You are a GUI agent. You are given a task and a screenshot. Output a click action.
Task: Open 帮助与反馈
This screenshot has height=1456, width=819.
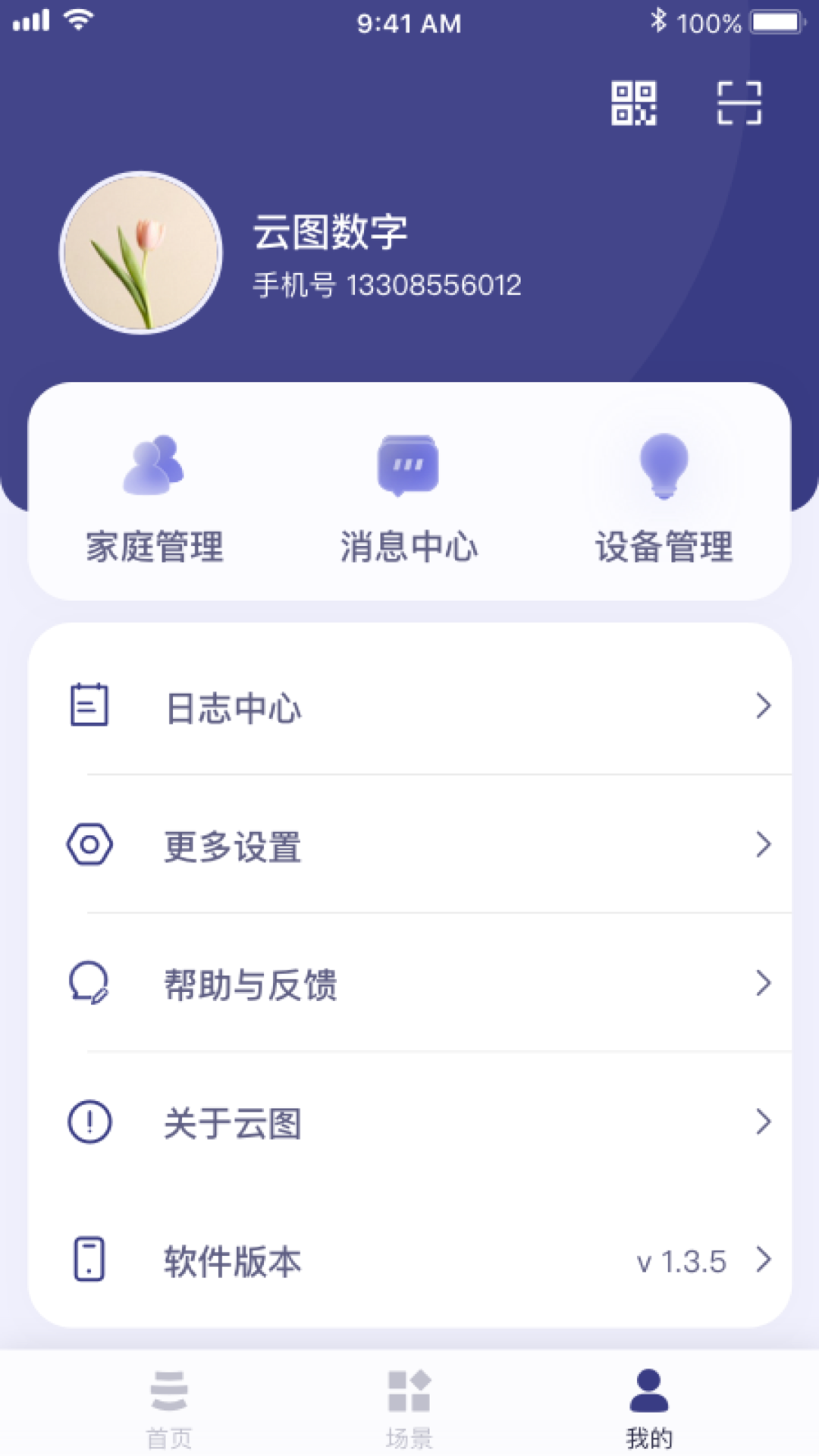click(409, 984)
